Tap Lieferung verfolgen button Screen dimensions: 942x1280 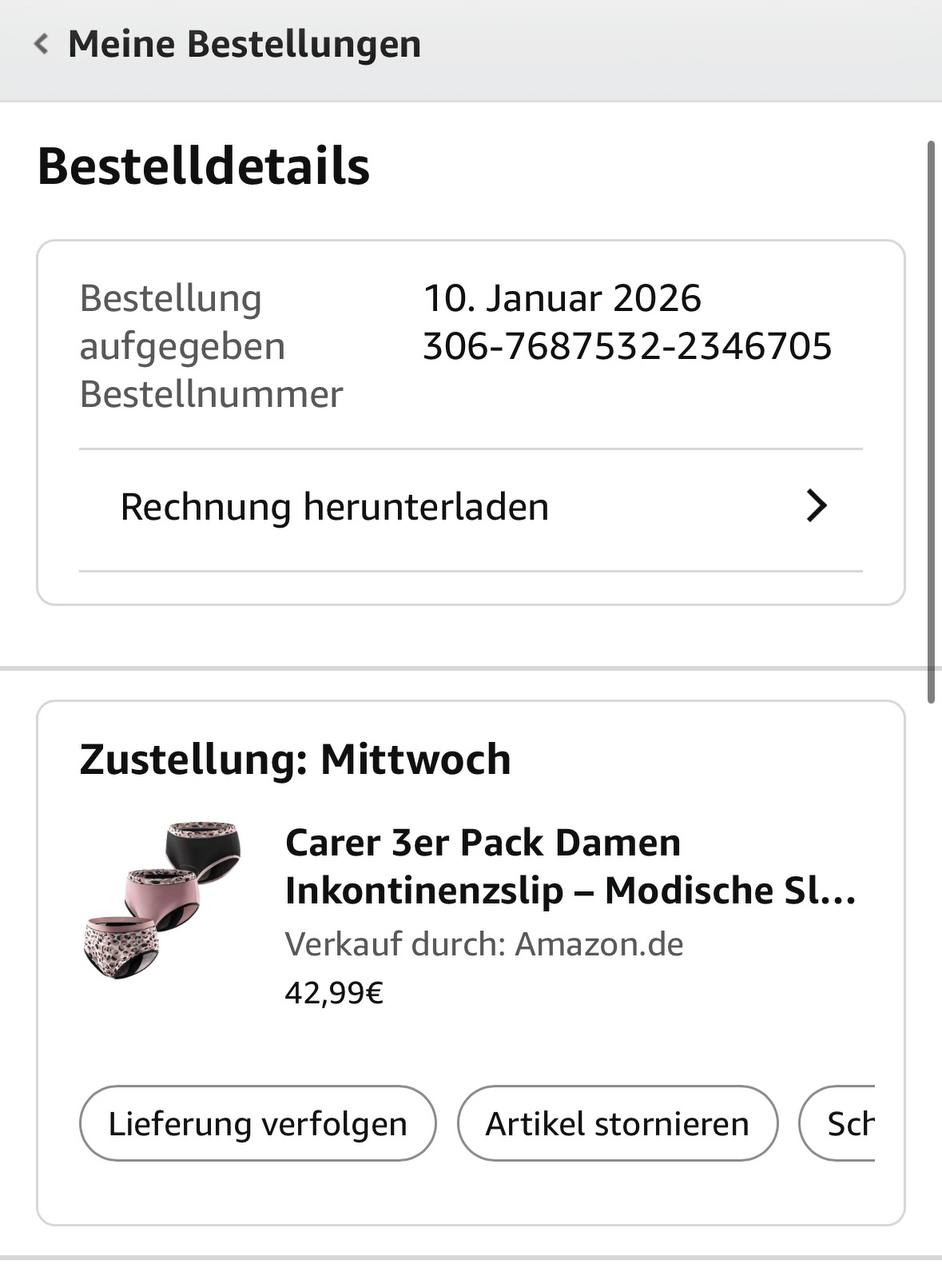point(258,1123)
